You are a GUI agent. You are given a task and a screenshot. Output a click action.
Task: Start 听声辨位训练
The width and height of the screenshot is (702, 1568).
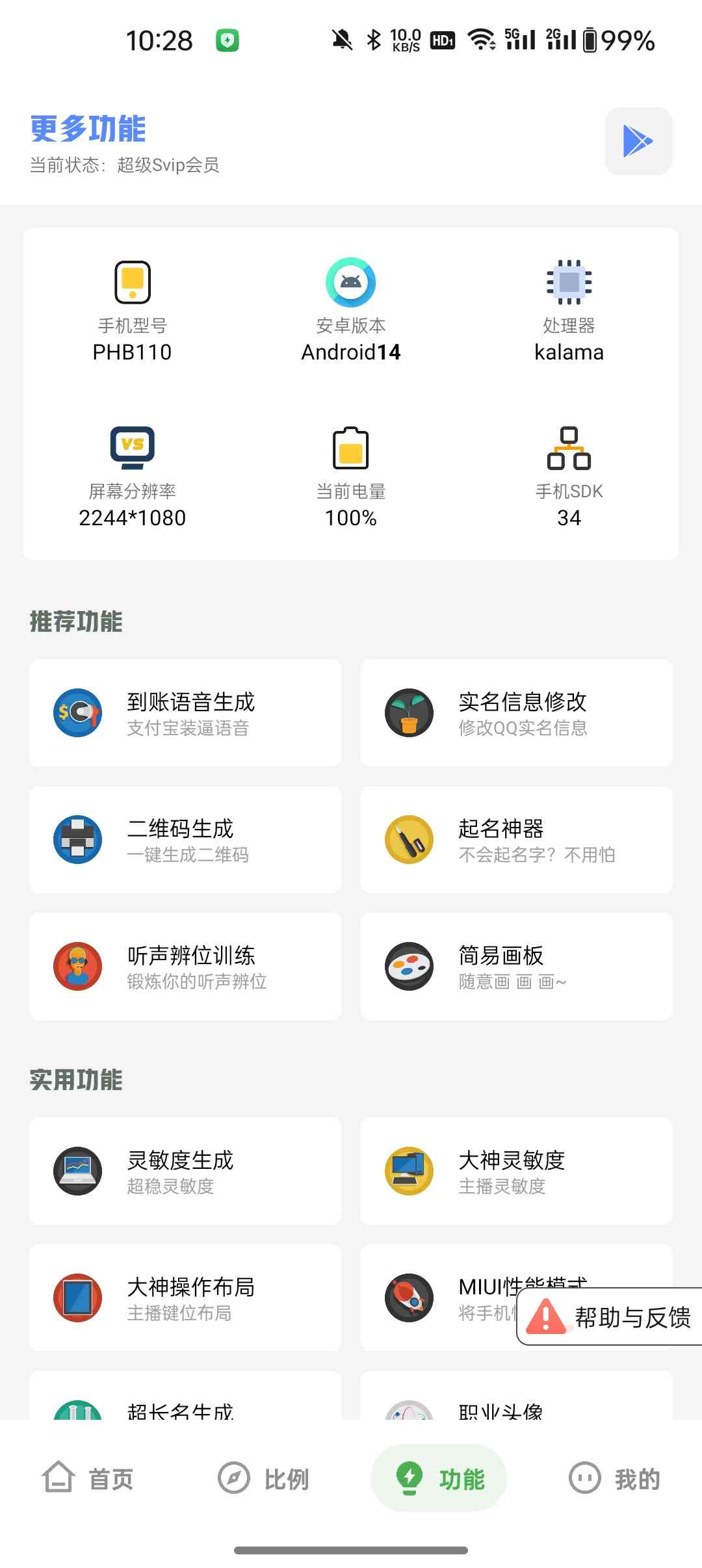click(185, 967)
